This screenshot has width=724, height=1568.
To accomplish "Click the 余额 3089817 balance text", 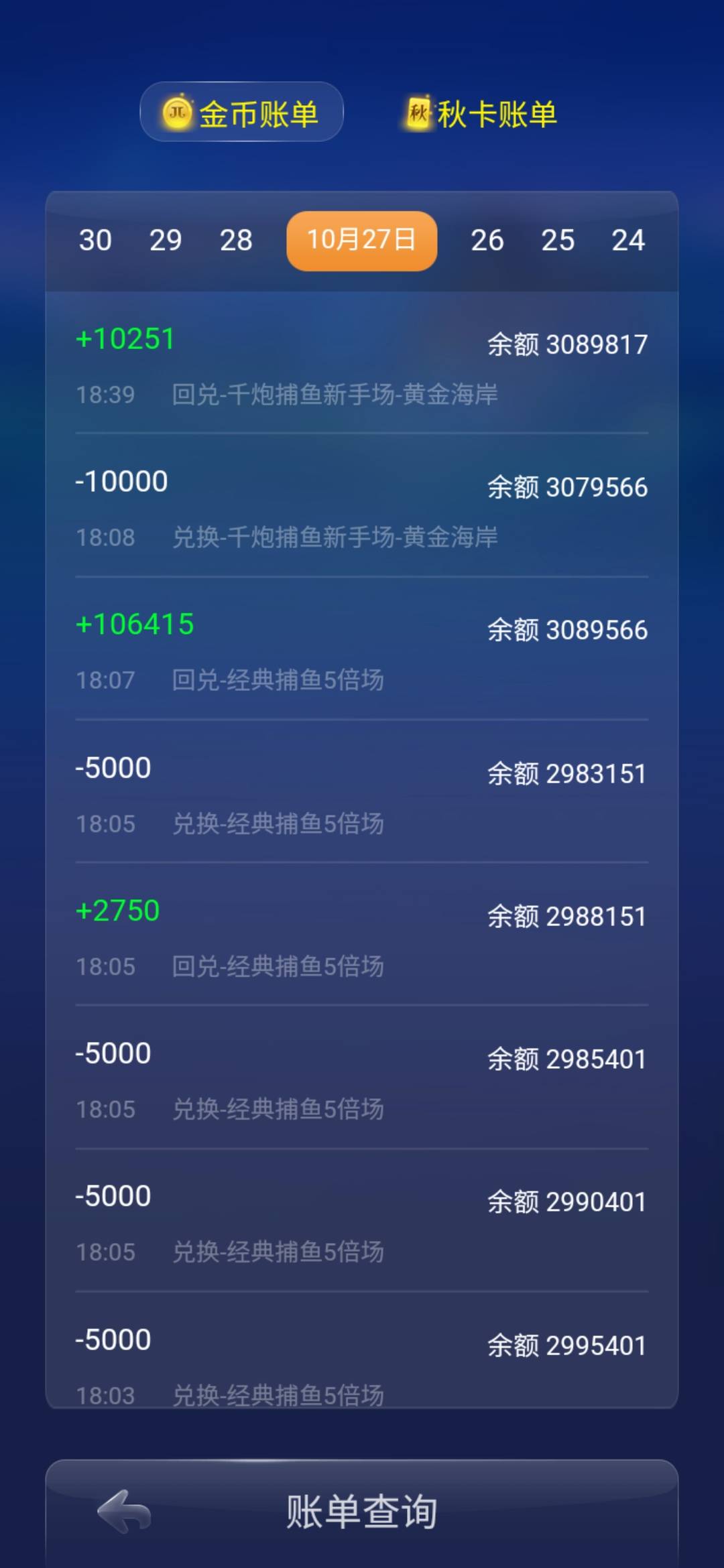I will click(x=566, y=344).
